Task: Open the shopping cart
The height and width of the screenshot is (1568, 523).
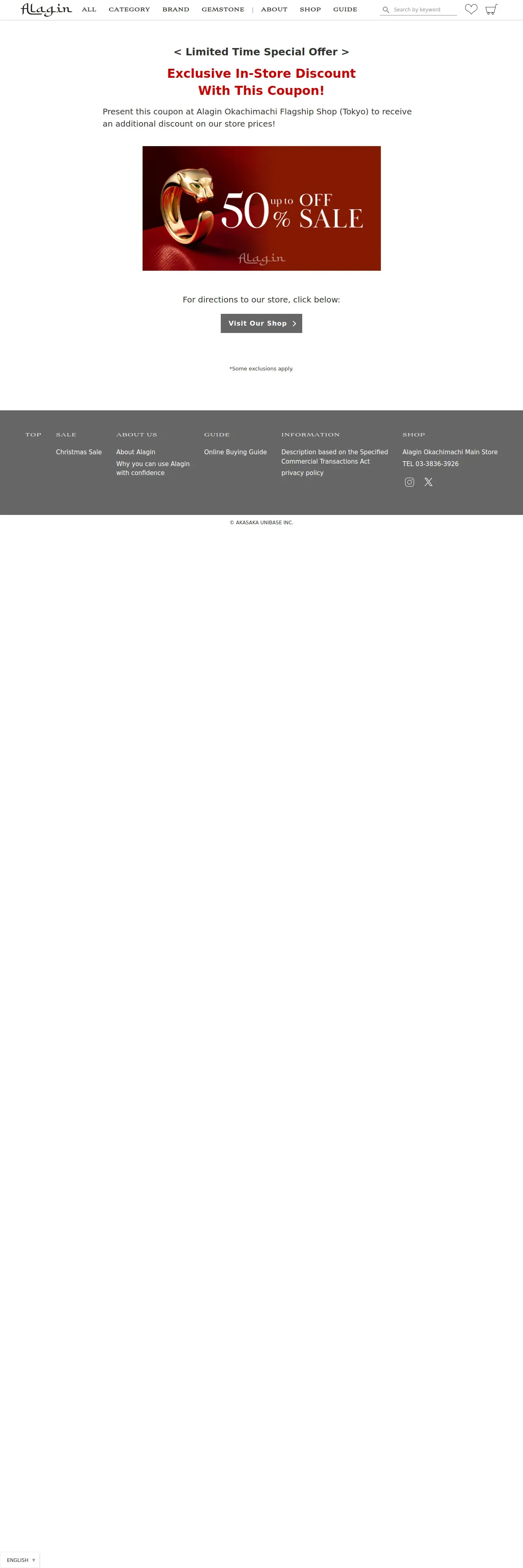Action: 491,9
